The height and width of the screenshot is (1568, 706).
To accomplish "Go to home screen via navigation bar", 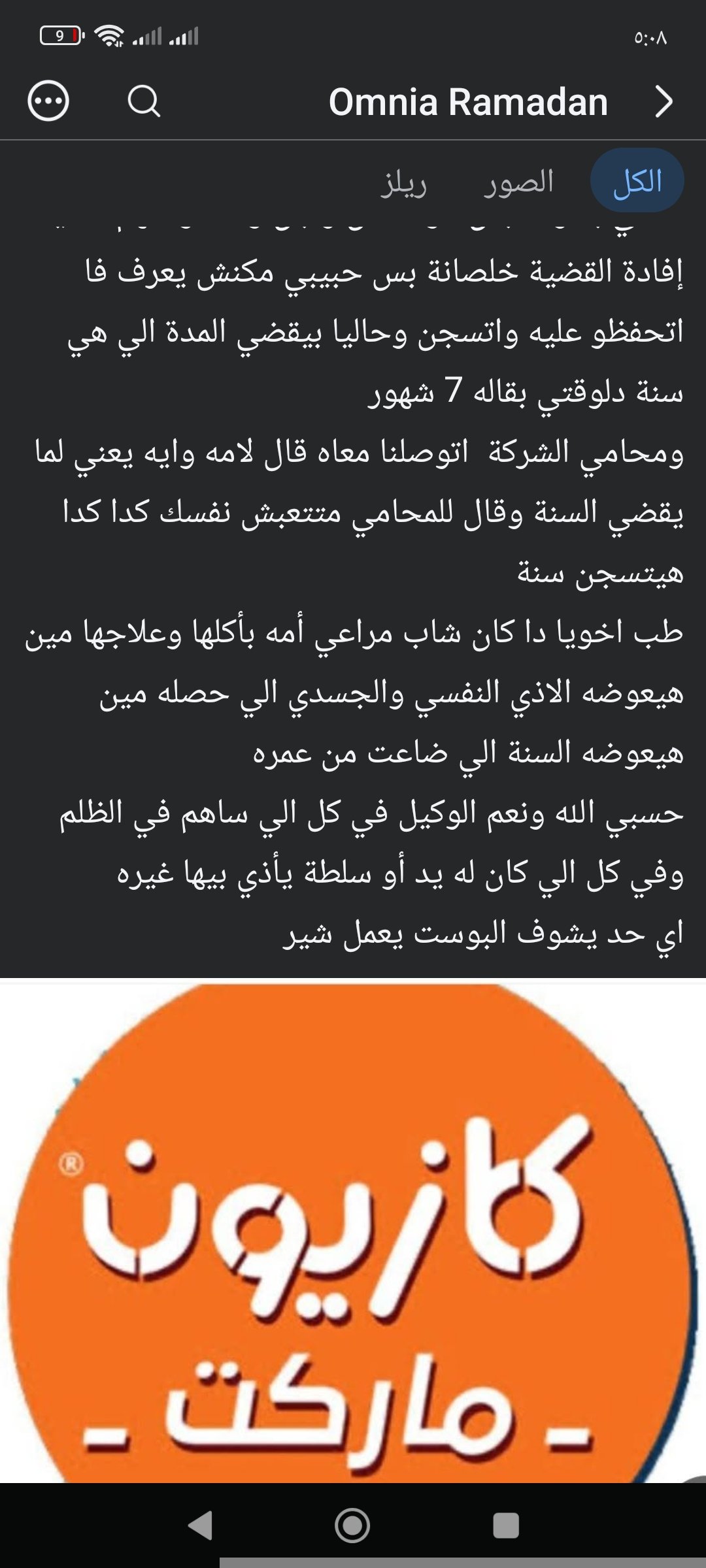I will [x=352, y=1526].
